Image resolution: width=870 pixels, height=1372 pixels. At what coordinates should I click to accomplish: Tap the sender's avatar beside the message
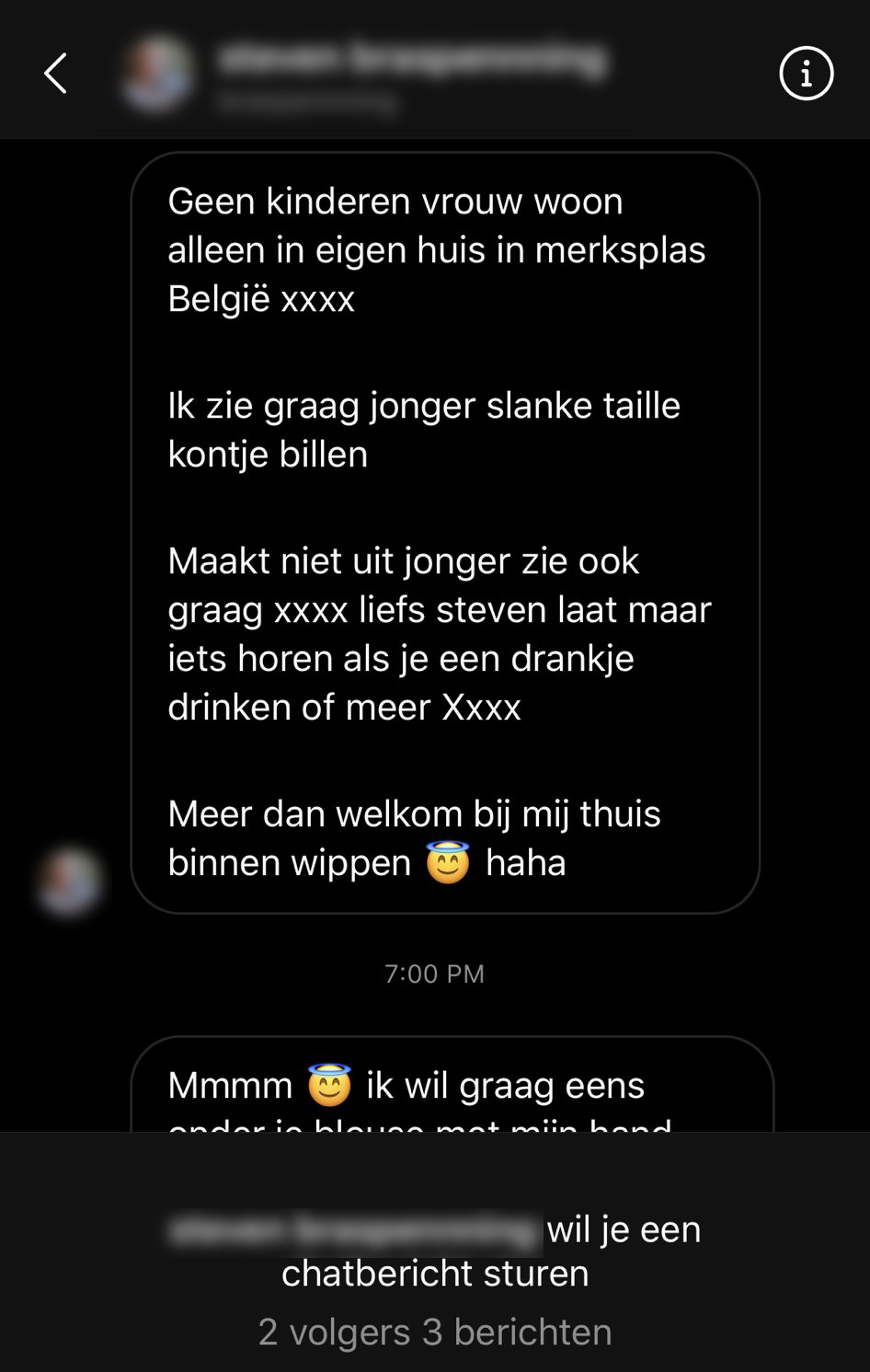tap(69, 881)
